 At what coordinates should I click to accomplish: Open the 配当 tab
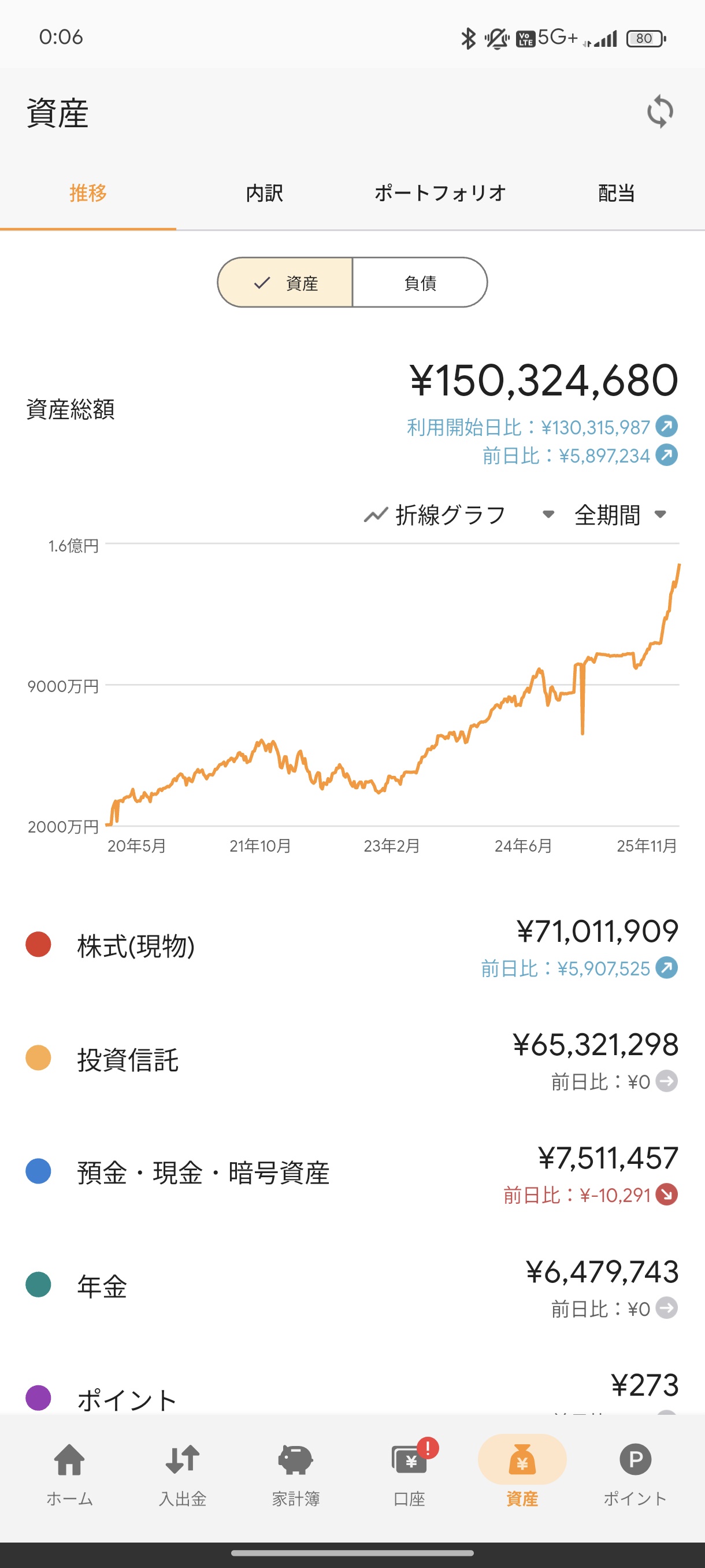point(616,194)
